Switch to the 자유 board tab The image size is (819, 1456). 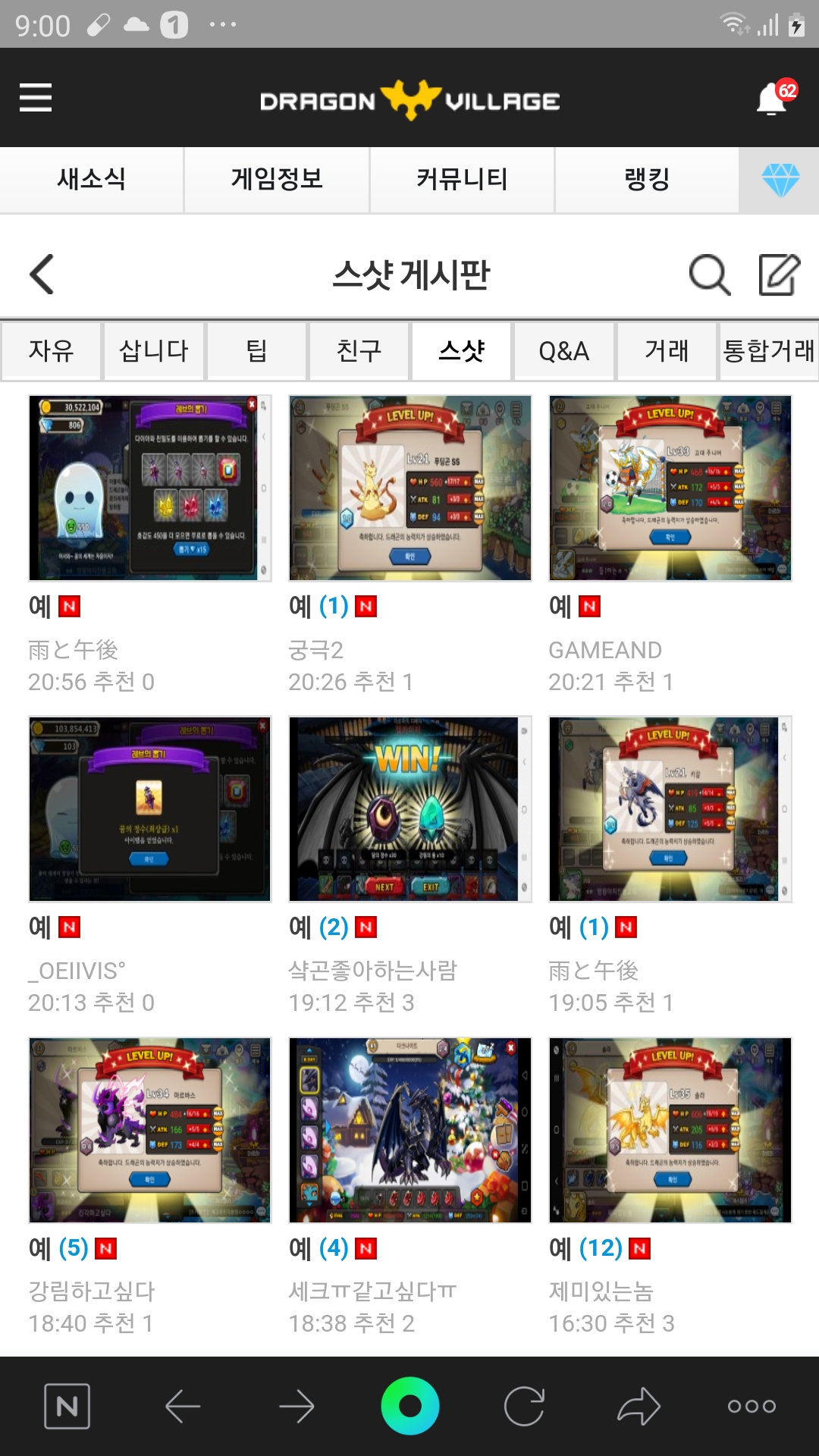tap(52, 351)
